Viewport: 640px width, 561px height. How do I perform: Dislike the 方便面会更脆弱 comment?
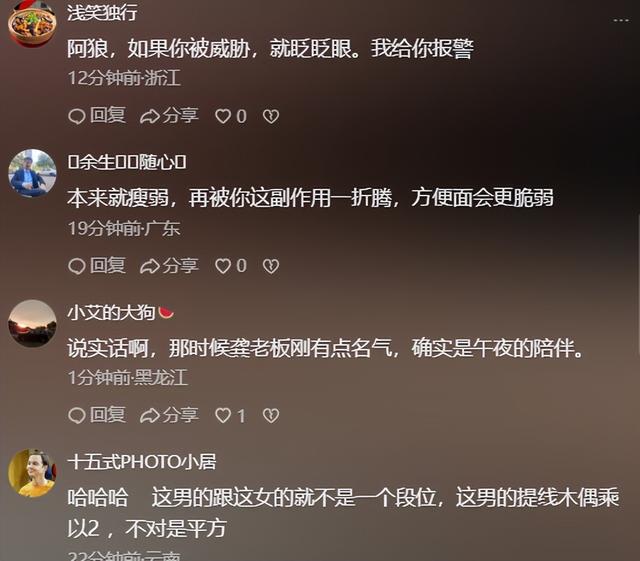(x=270, y=265)
